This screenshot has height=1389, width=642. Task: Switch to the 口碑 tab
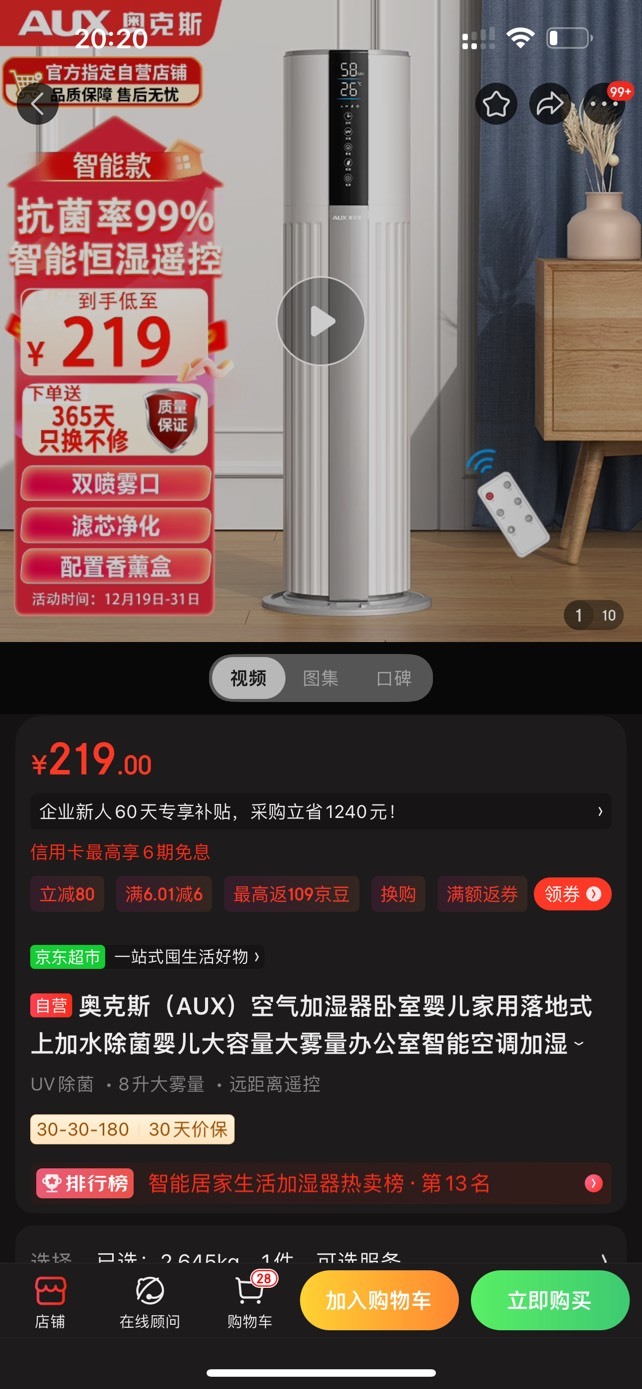(x=394, y=678)
